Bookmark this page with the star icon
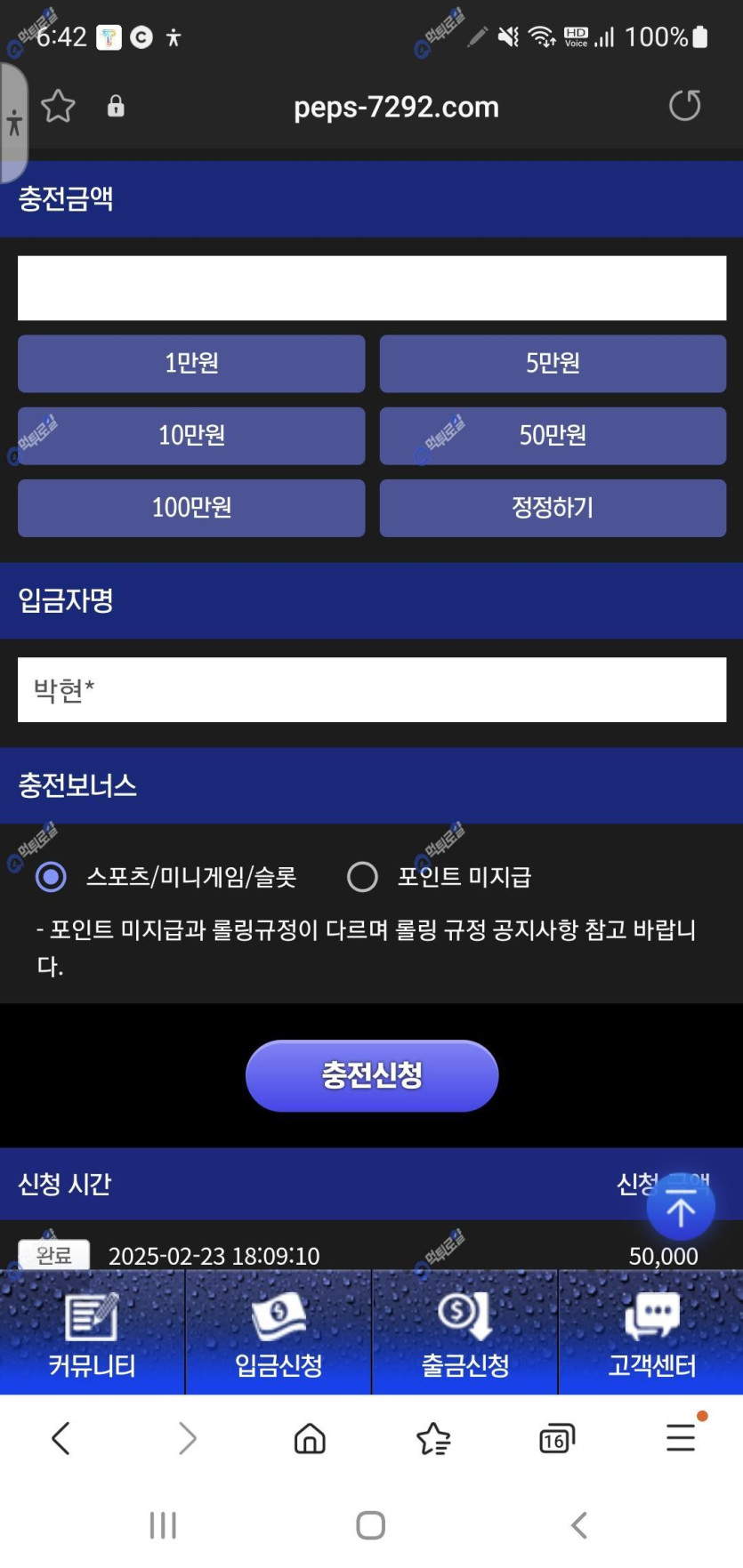 pyautogui.click(x=58, y=107)
